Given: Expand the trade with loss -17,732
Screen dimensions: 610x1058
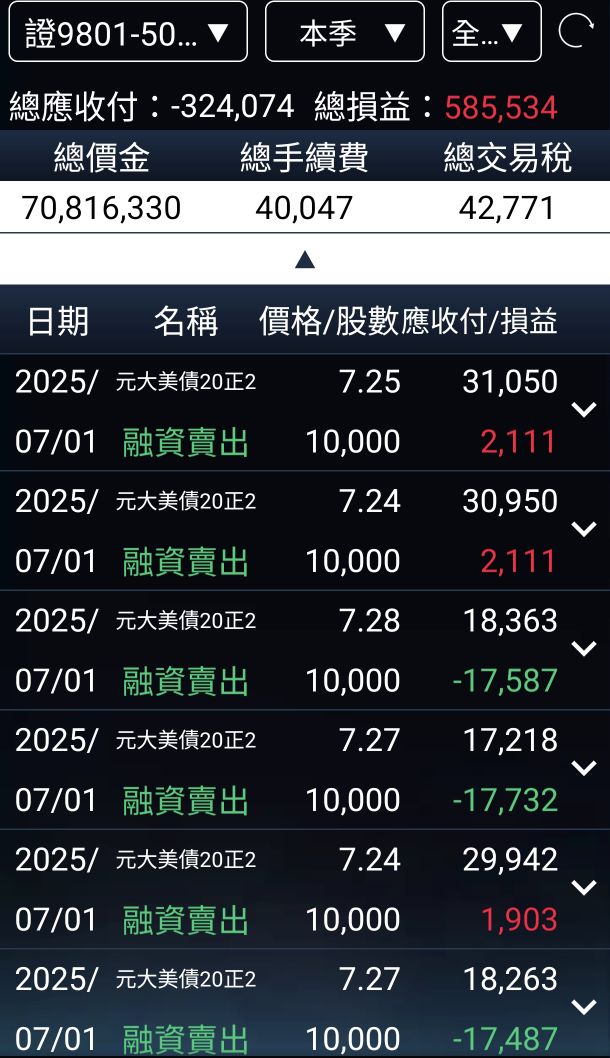Looking at the screenshot, I should [583, 768].
